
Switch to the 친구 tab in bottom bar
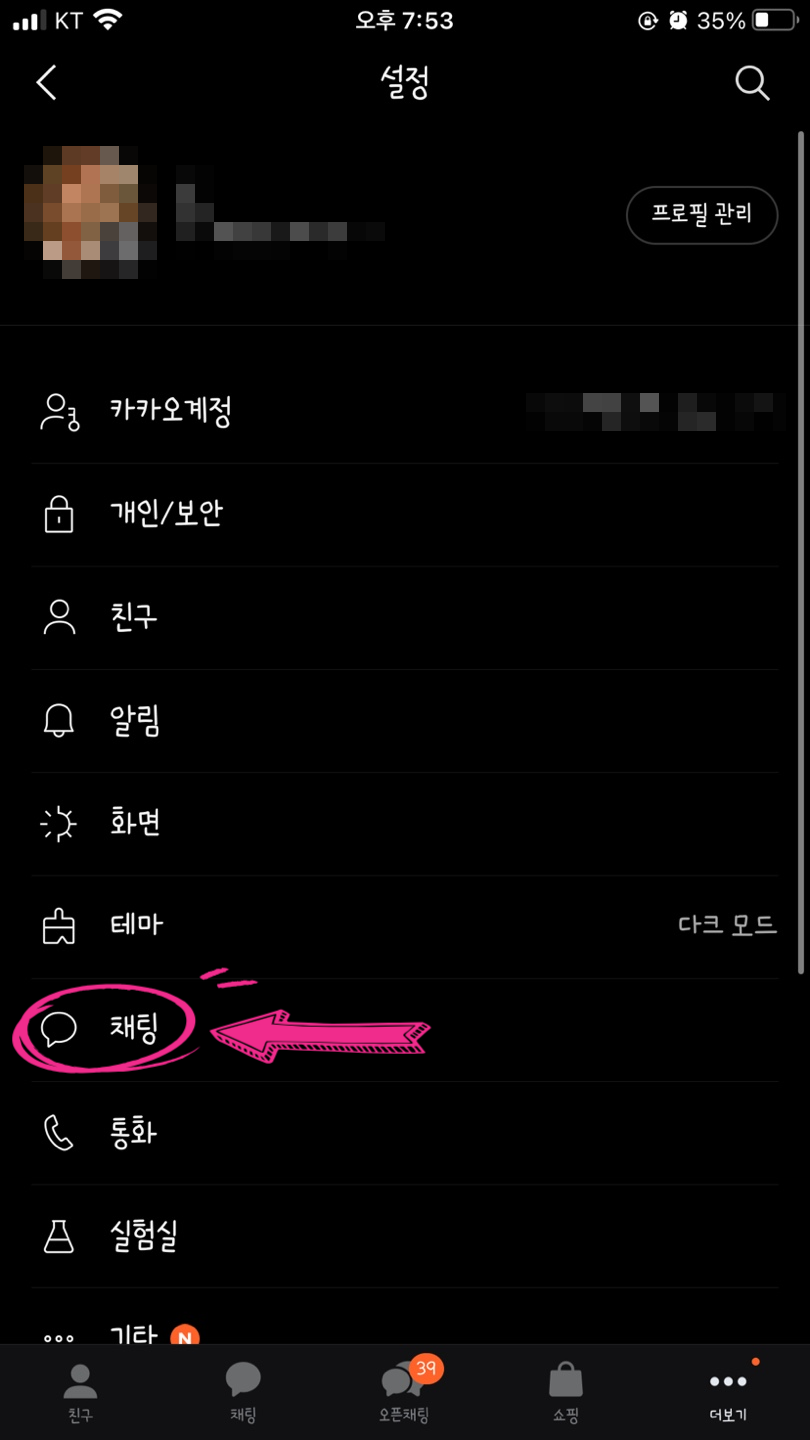81,1392
